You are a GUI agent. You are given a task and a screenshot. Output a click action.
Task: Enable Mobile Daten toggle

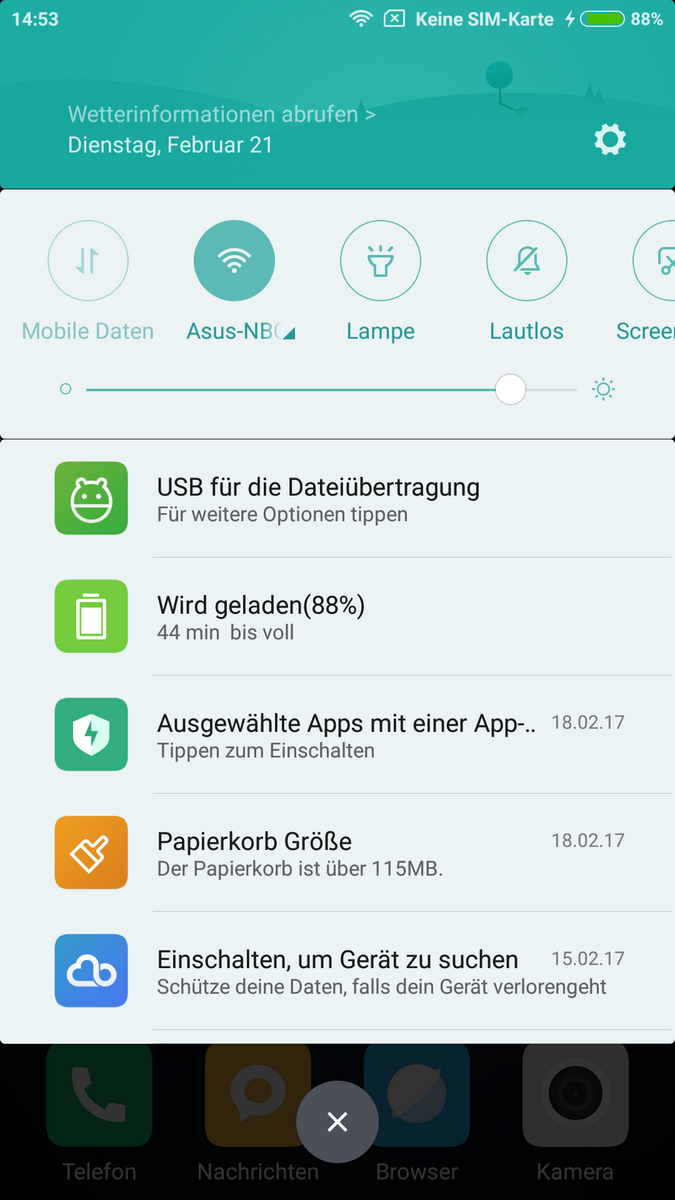88,261
